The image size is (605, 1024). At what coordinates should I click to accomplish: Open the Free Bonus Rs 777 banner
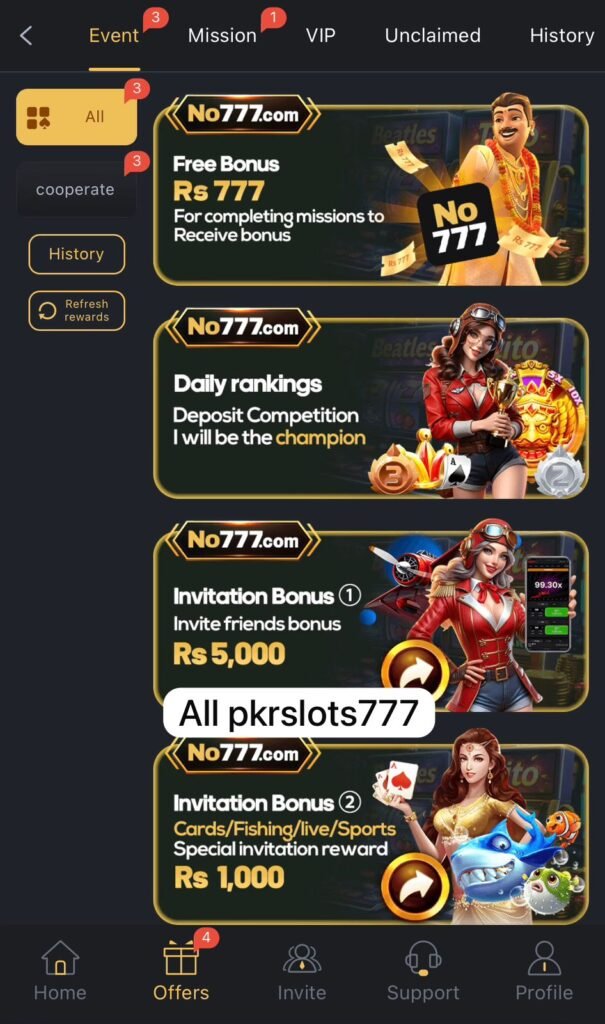370,195
